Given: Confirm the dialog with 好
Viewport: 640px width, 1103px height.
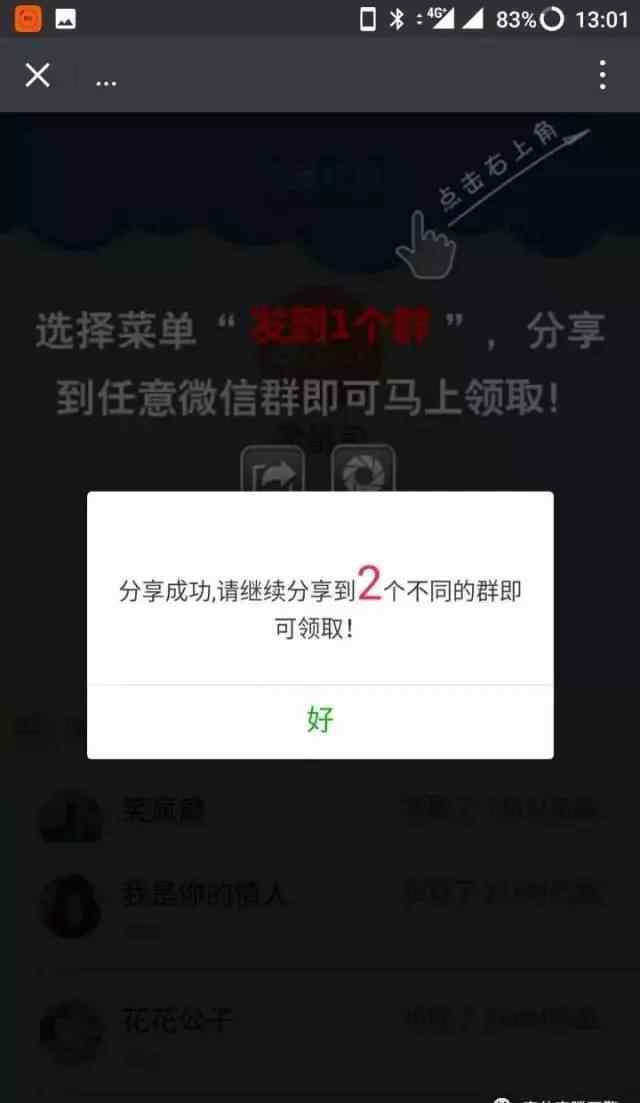Looking at the screenshot, I should coord(320,720).
